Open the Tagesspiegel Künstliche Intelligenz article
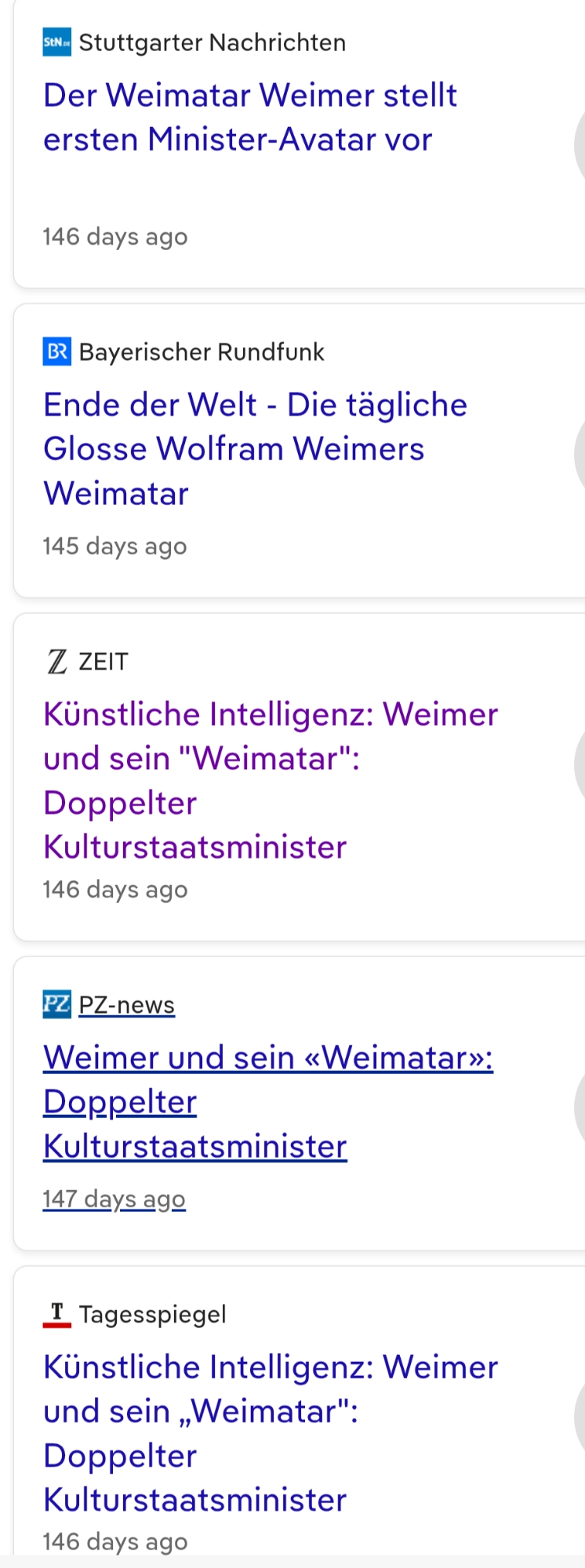The width and height of the screenshot is (585, 1568). 270,1432
